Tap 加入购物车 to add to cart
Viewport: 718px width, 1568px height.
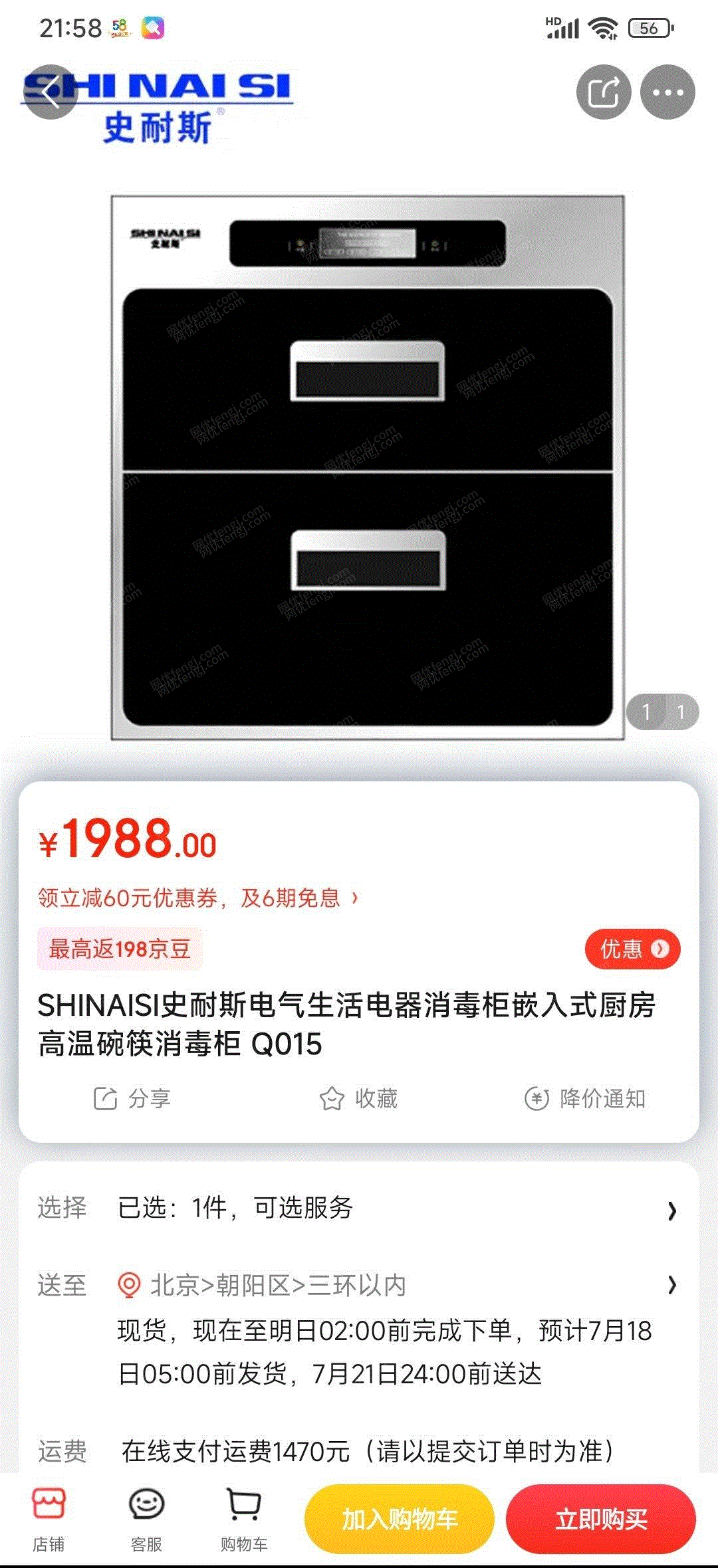[x=400, y=1519]
